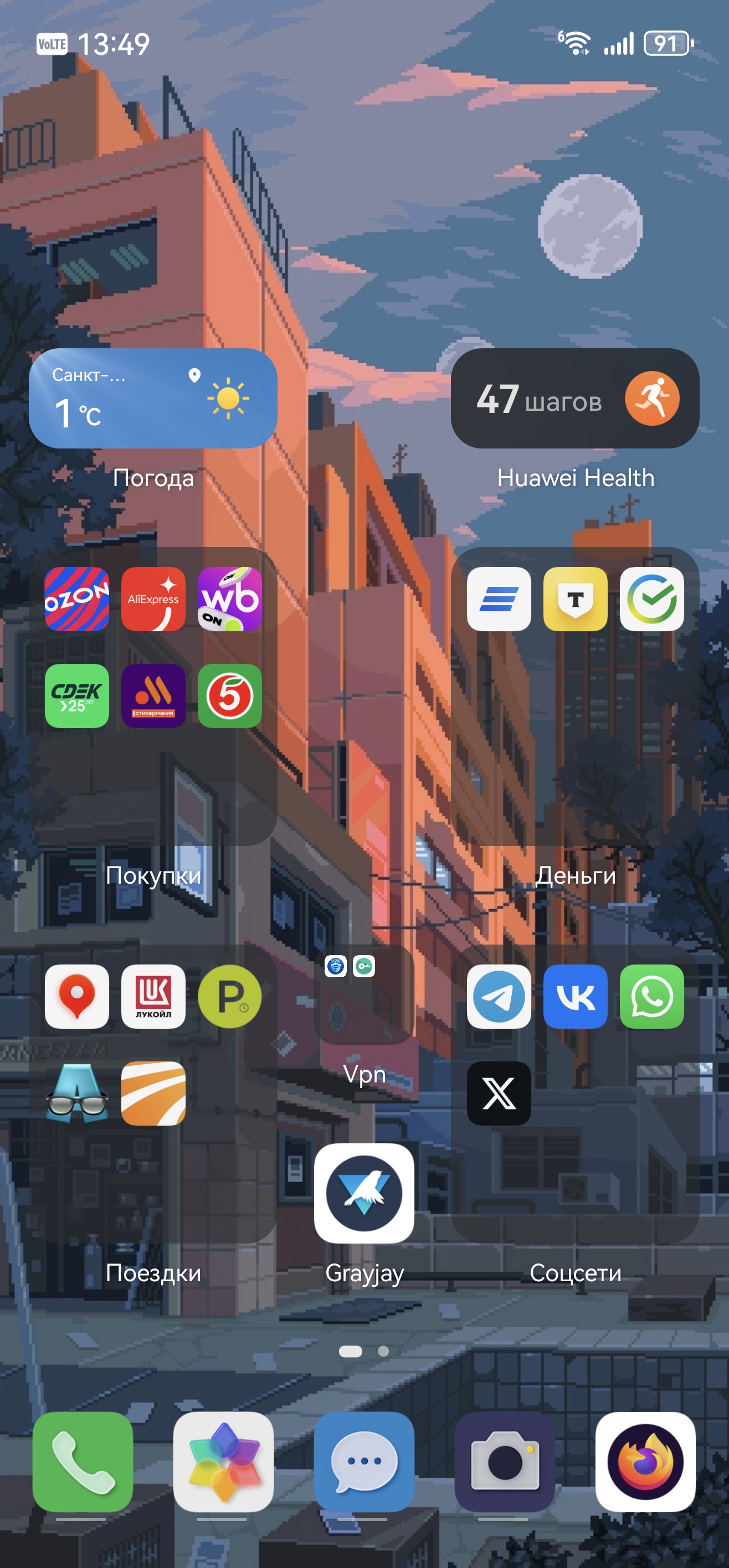
Task: Open Firefox browser from the dock
Action: (645, 1462)
